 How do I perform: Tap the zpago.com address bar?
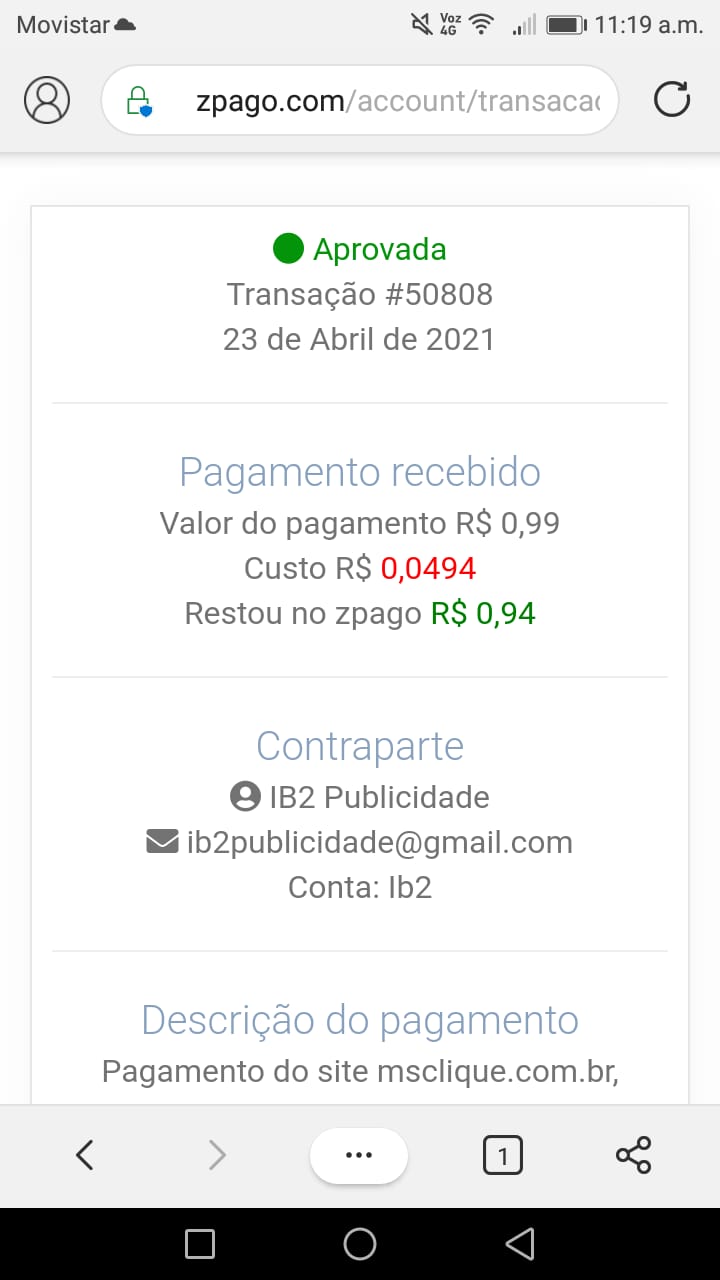coord(360,100)
